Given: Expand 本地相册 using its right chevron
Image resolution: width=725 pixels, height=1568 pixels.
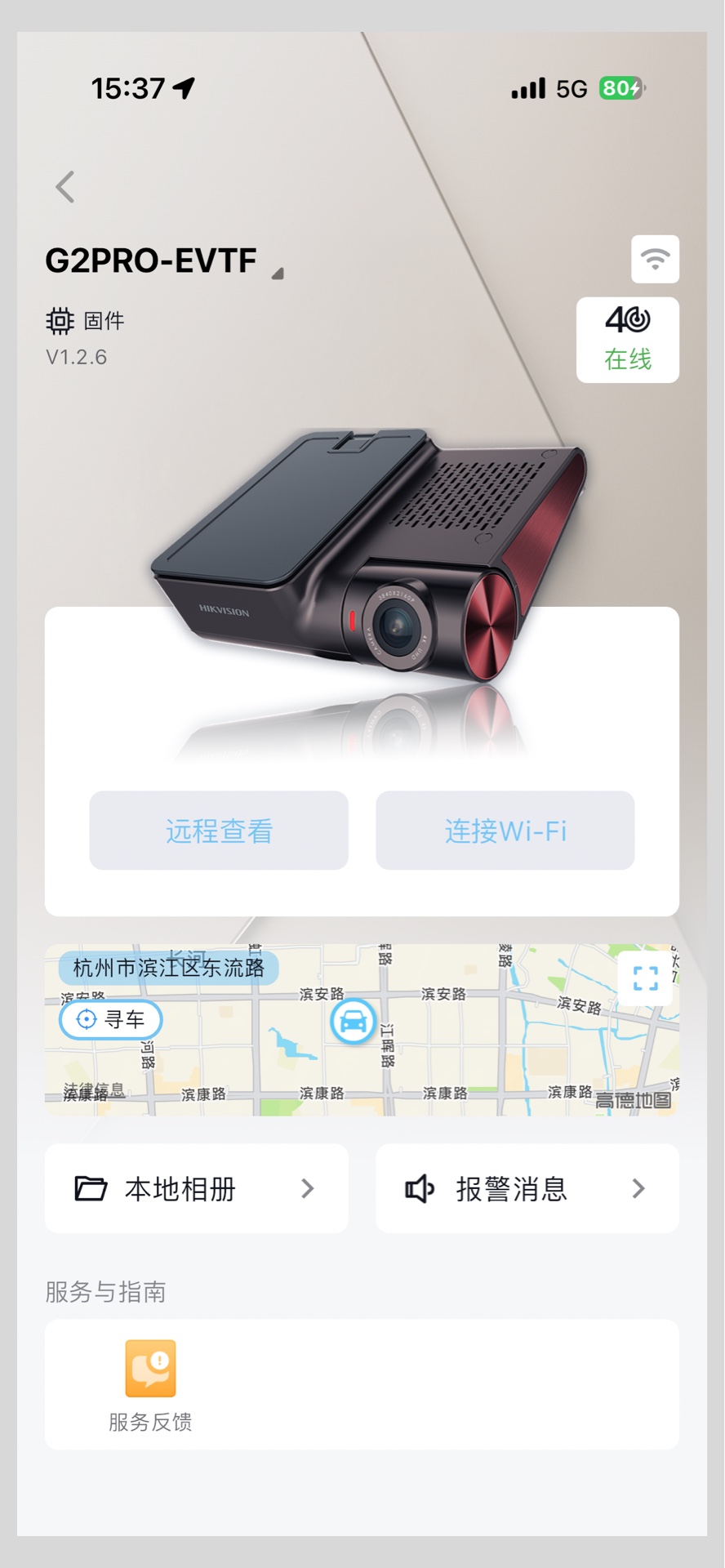Looking at the screenshot, I should pyautogui.click(x=307, y=1188).
